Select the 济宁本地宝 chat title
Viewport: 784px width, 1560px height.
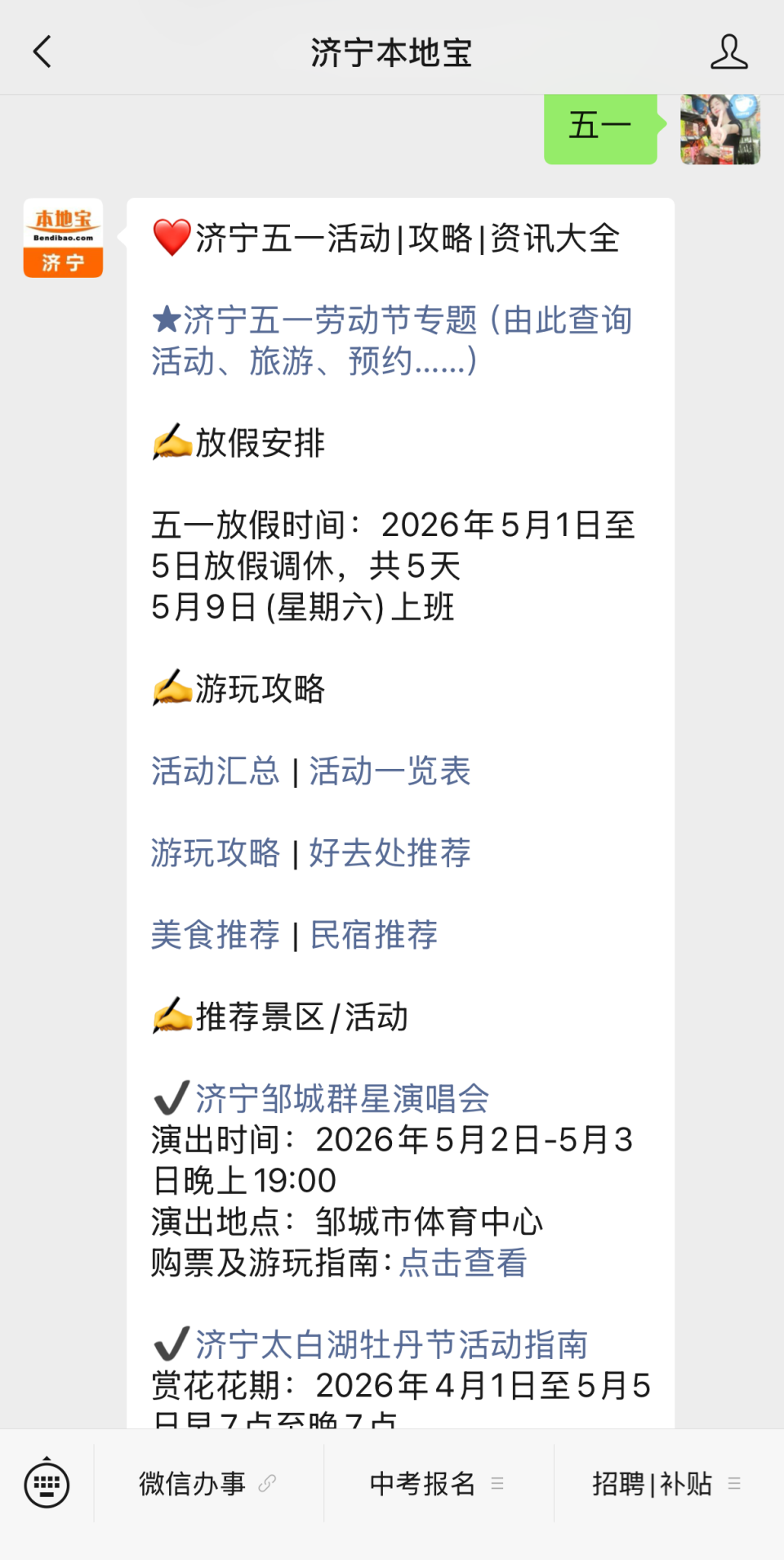(392, 51)
